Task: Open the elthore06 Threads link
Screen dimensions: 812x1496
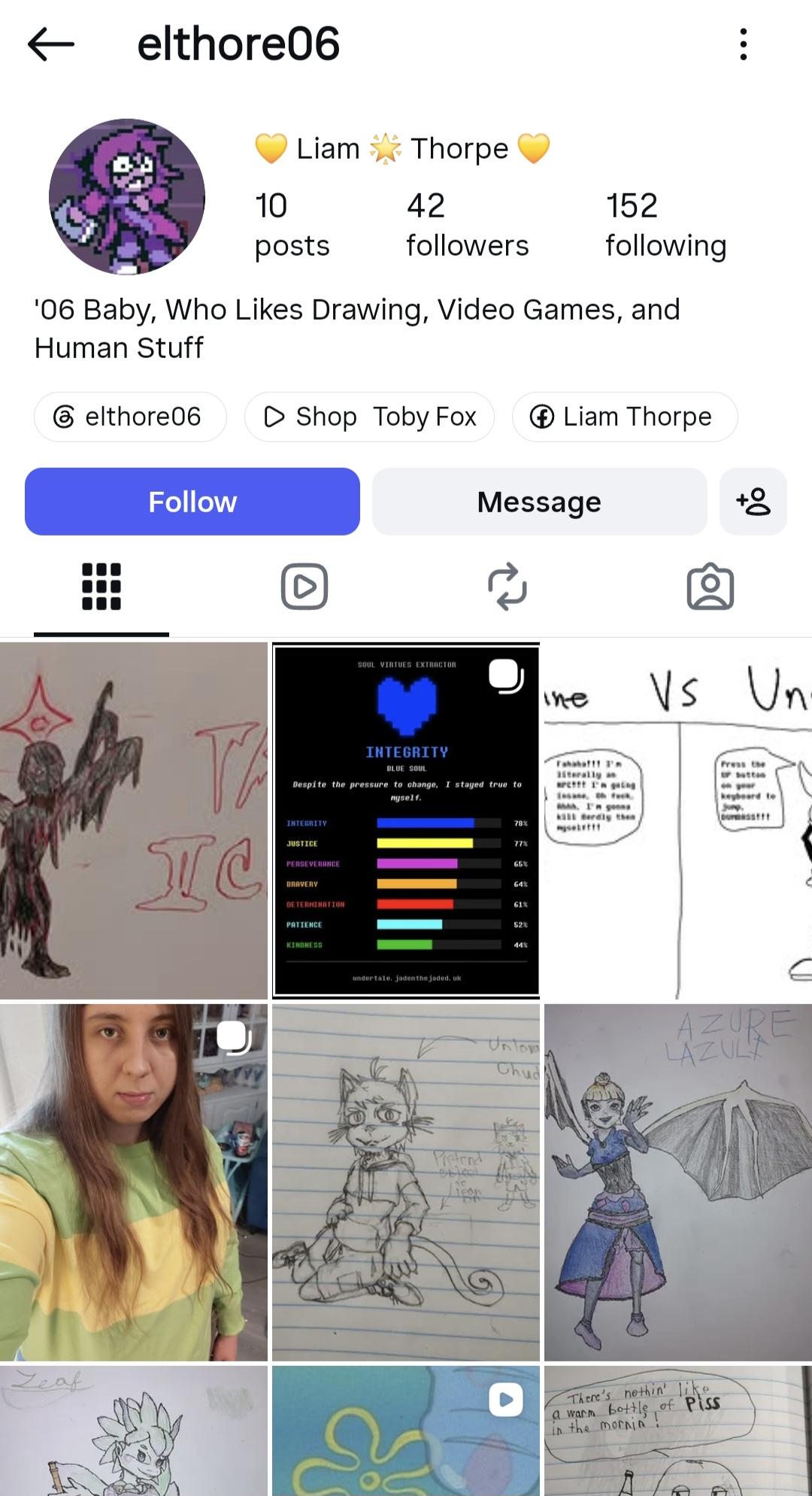Action: (x=130, y=417)
